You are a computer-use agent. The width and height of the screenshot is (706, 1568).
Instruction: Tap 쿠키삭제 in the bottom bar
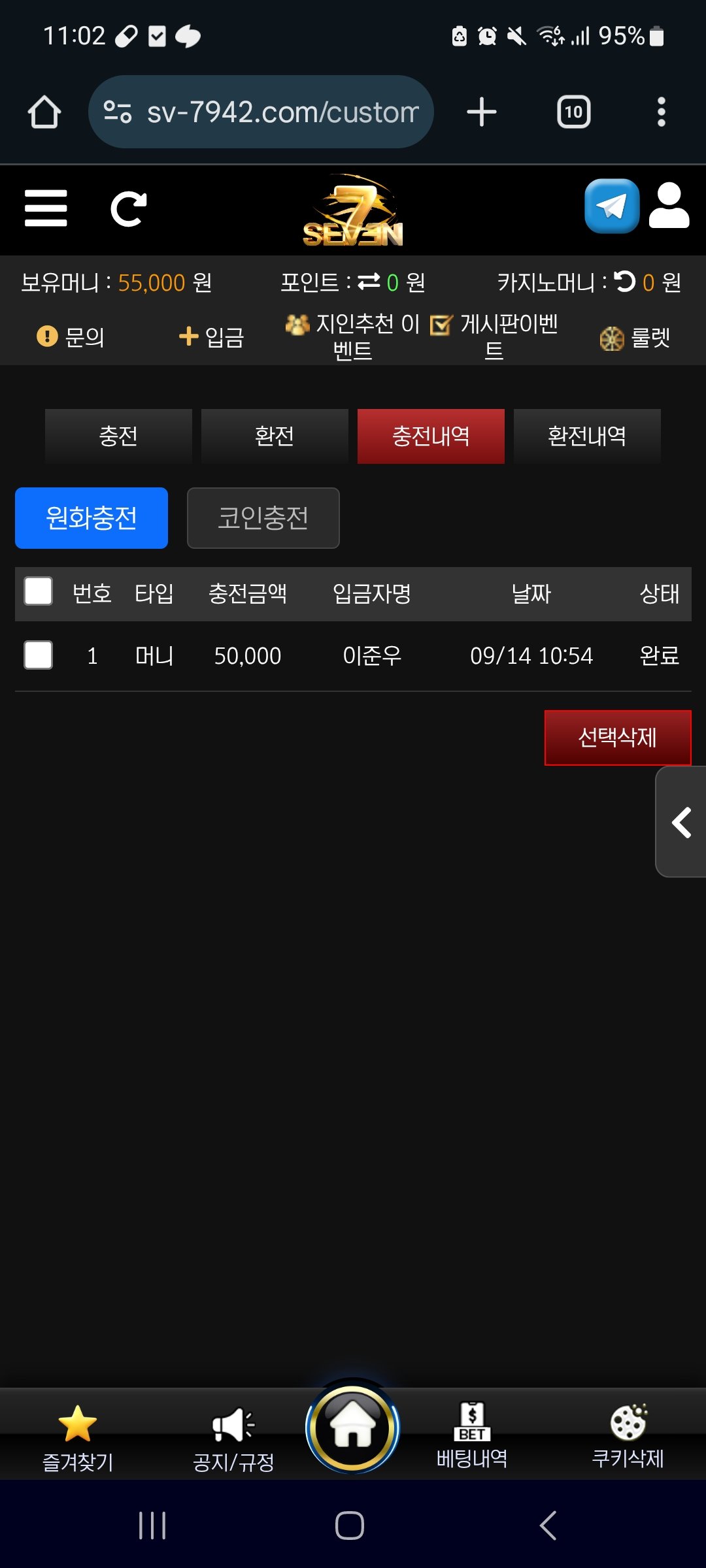(x=628, y=1436)
